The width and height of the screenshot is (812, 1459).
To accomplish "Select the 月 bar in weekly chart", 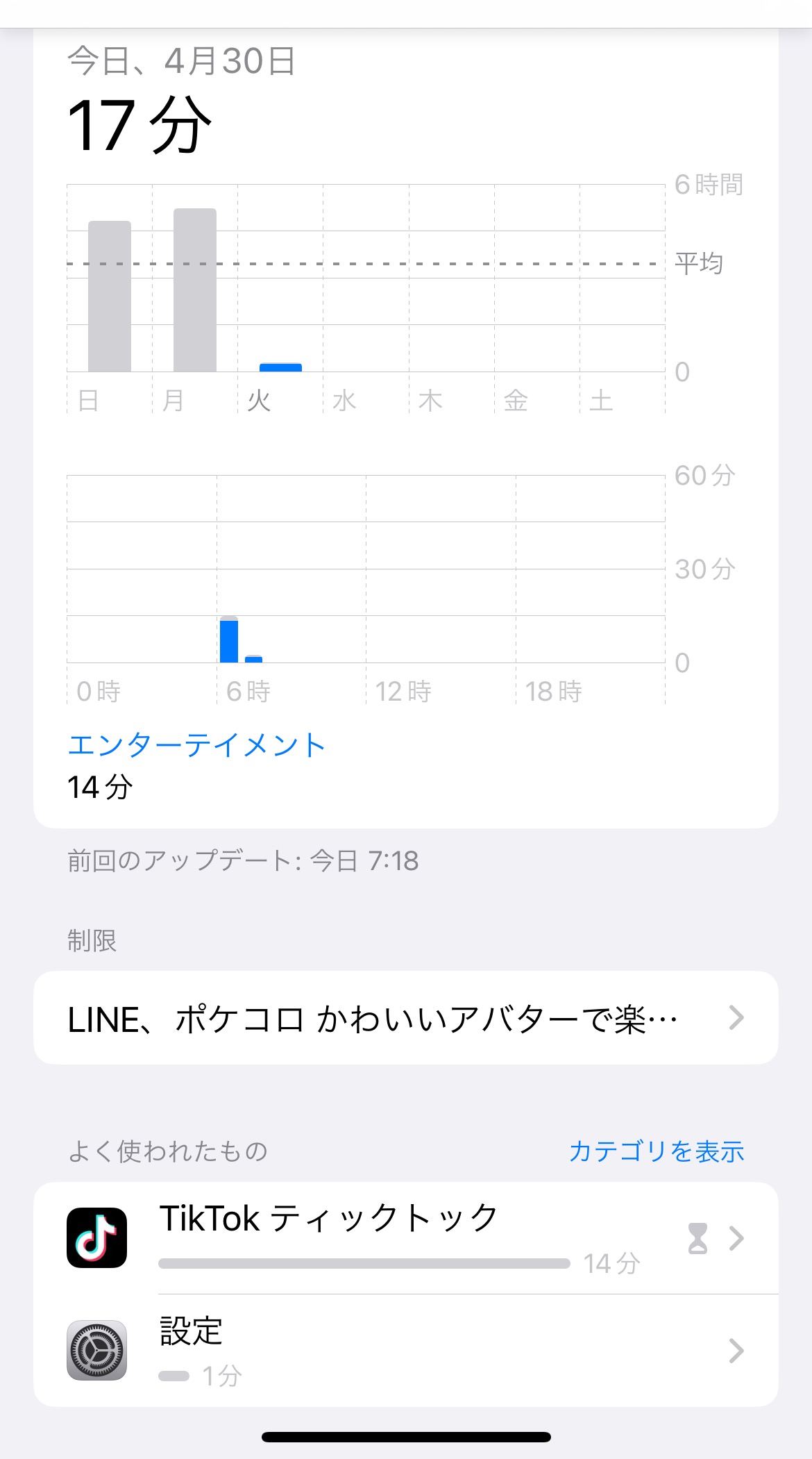I will point(195,290).
